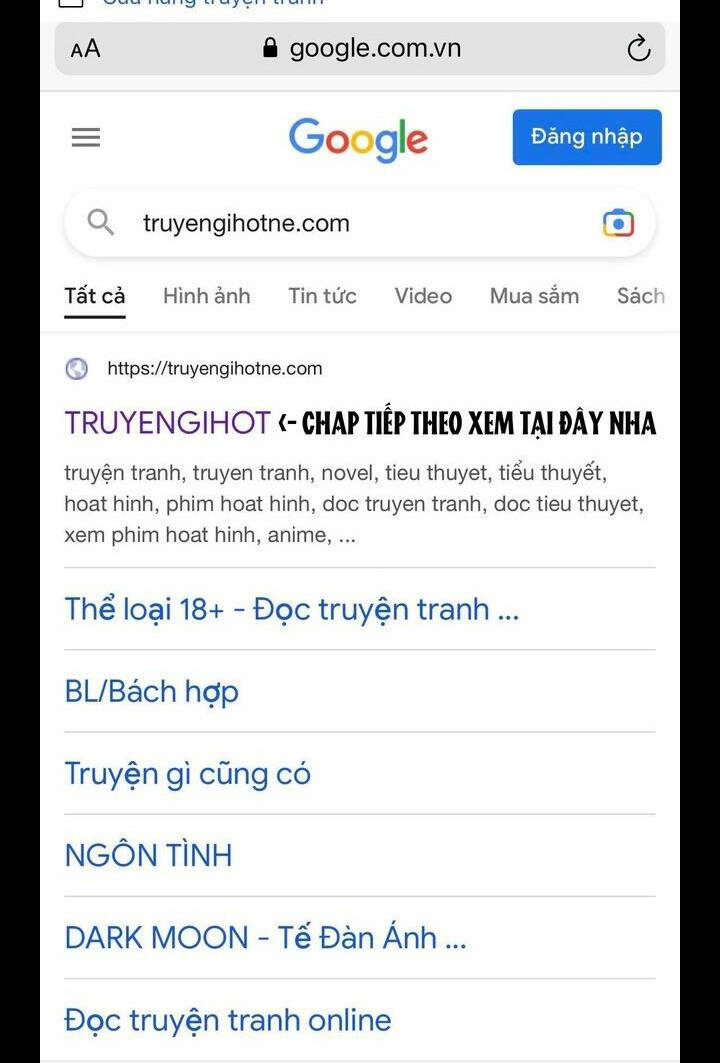Tap the google.com.vn address bar
Viewport: 720px width, 1063px height.
[362, 48]
